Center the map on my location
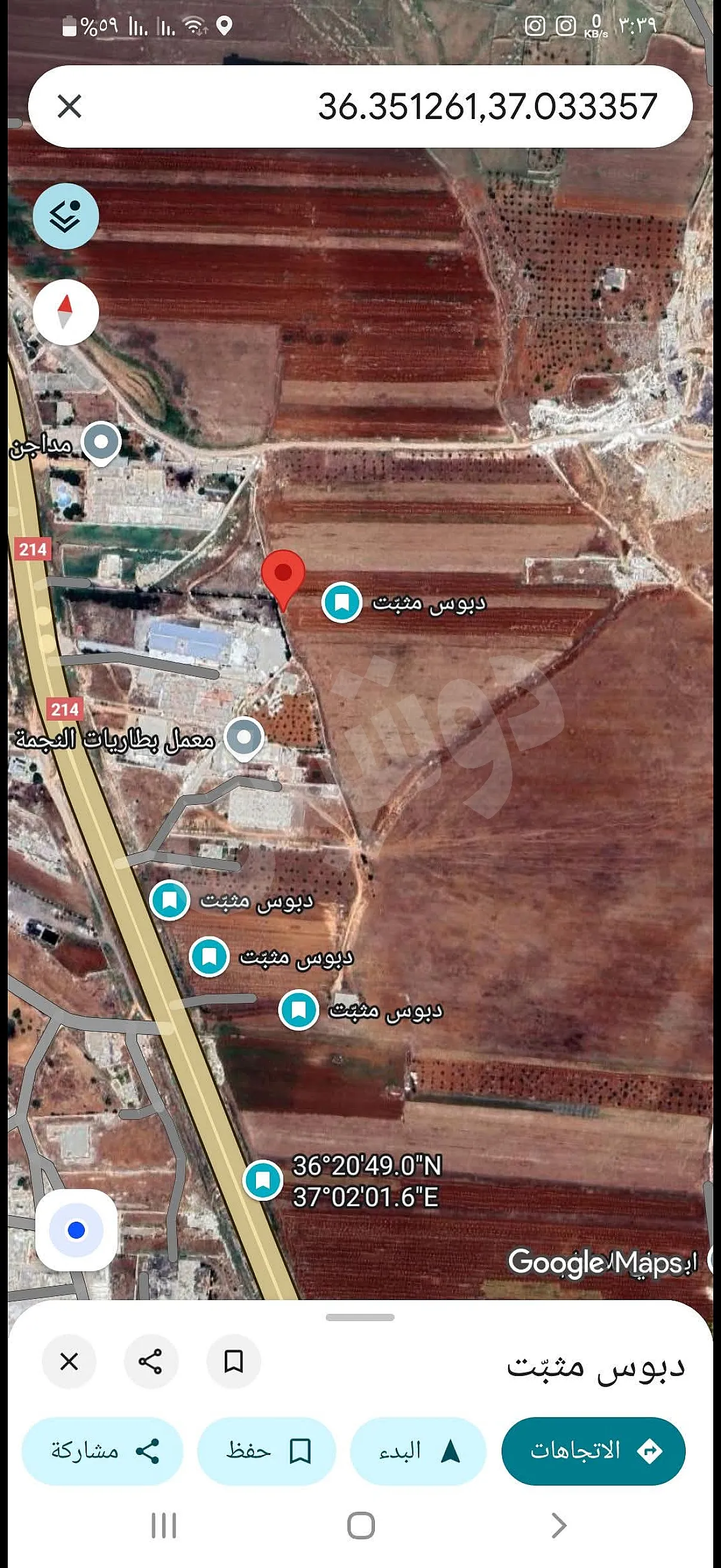 tap(77, 1230)
